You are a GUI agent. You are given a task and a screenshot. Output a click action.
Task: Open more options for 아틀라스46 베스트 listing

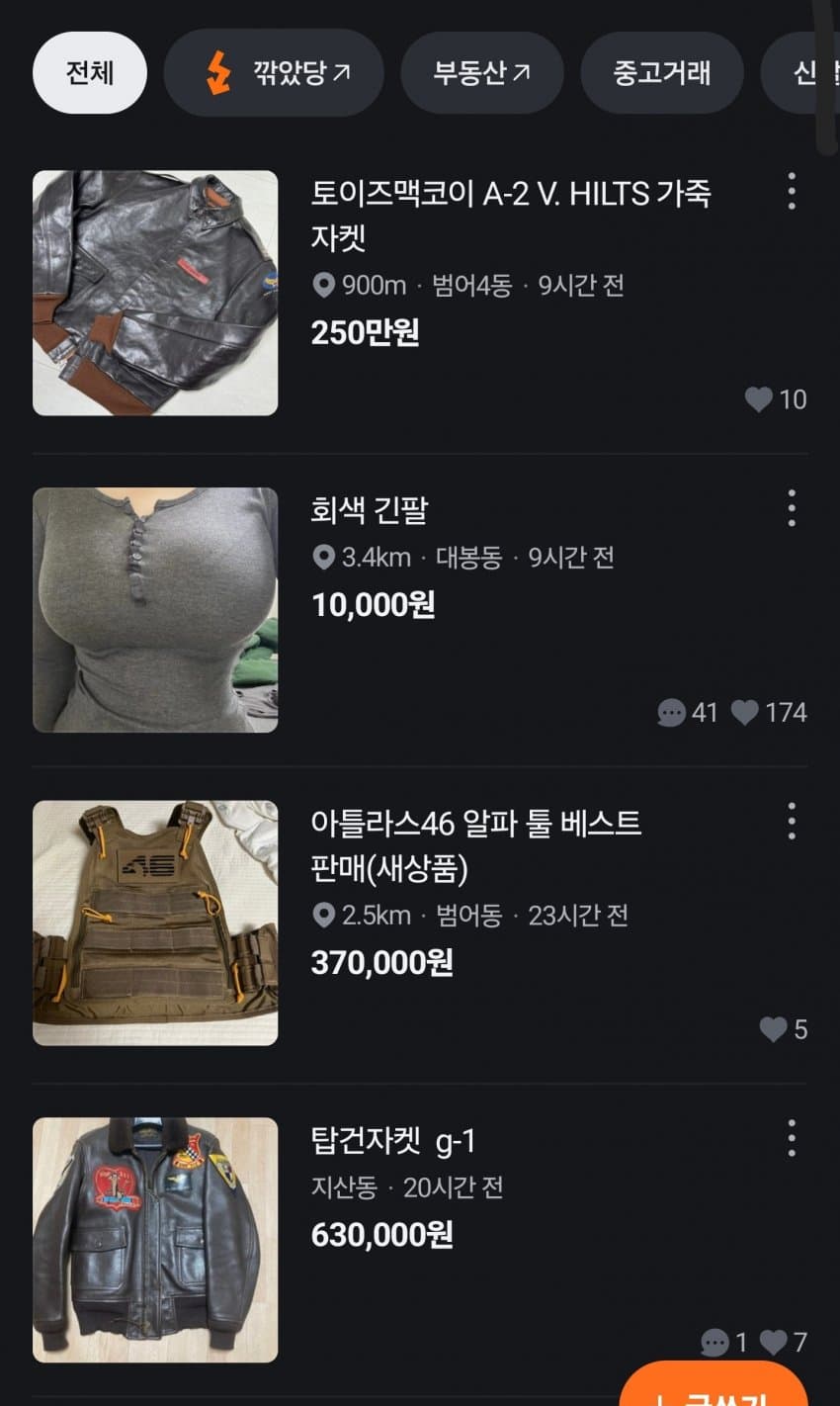coord(791,822)
